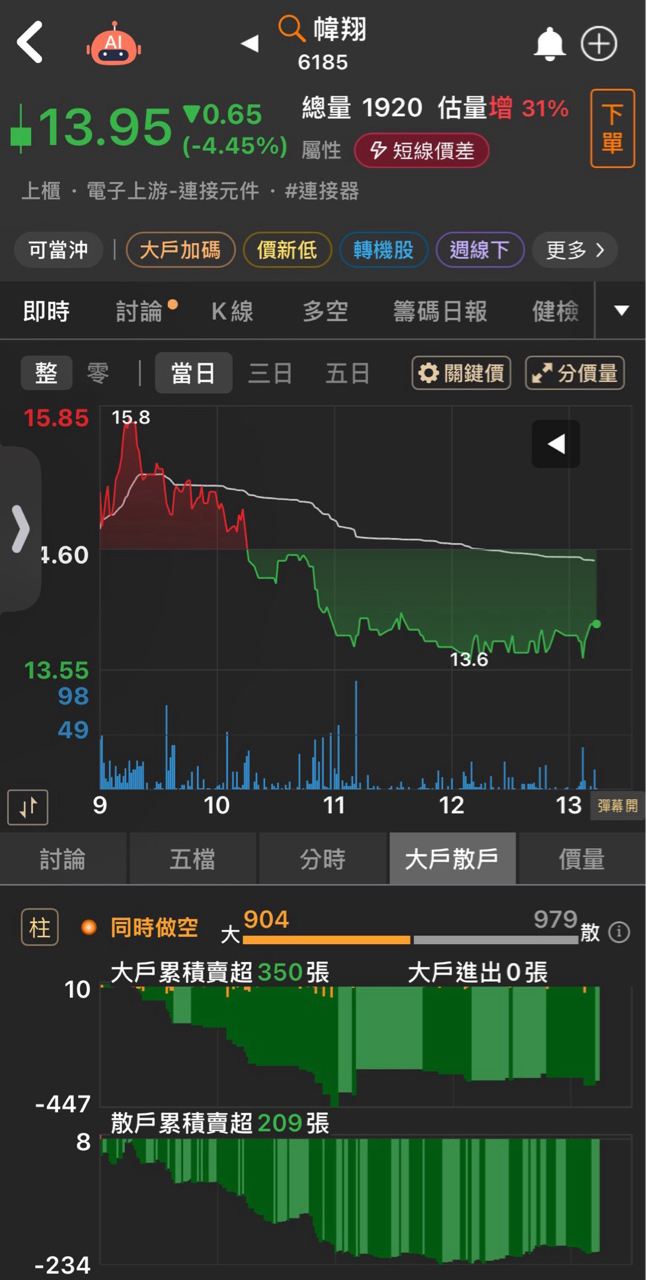
Task: Expand the 分價量 view
Action: [x=575, y=374]
